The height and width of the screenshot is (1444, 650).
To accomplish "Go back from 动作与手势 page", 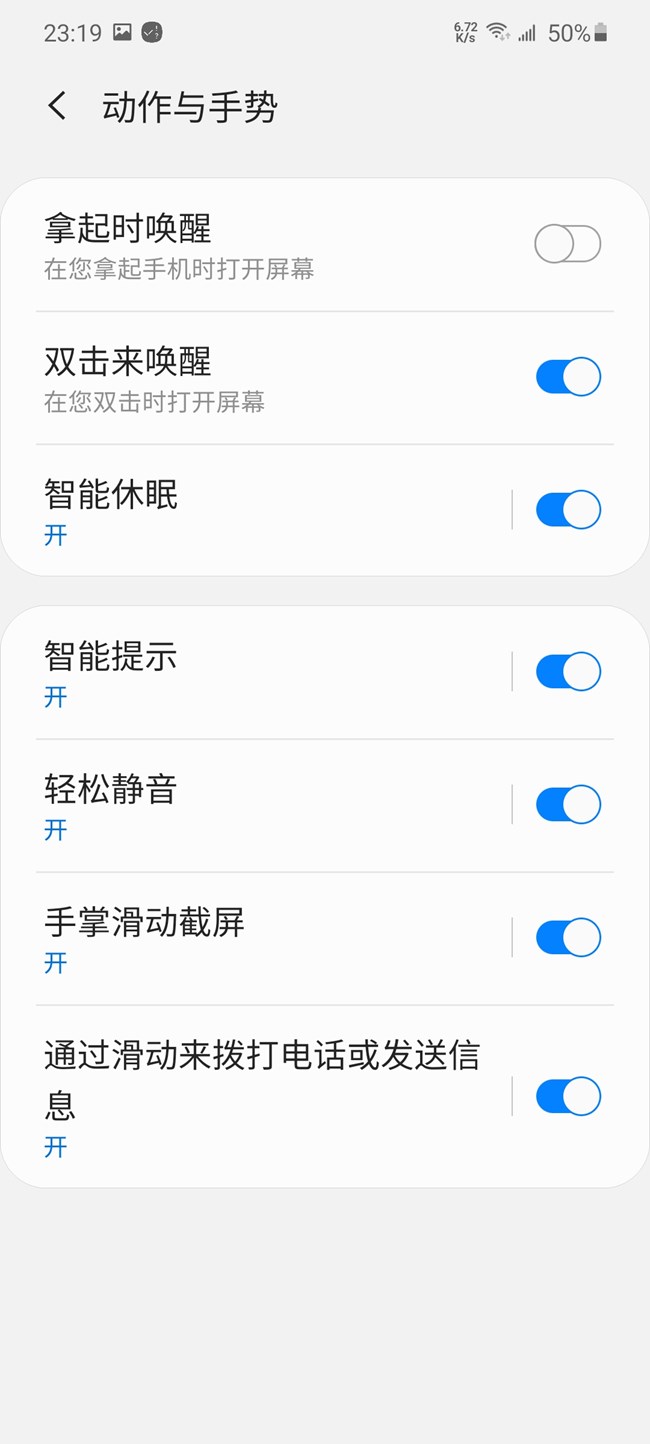I will [x=58, y=106].
